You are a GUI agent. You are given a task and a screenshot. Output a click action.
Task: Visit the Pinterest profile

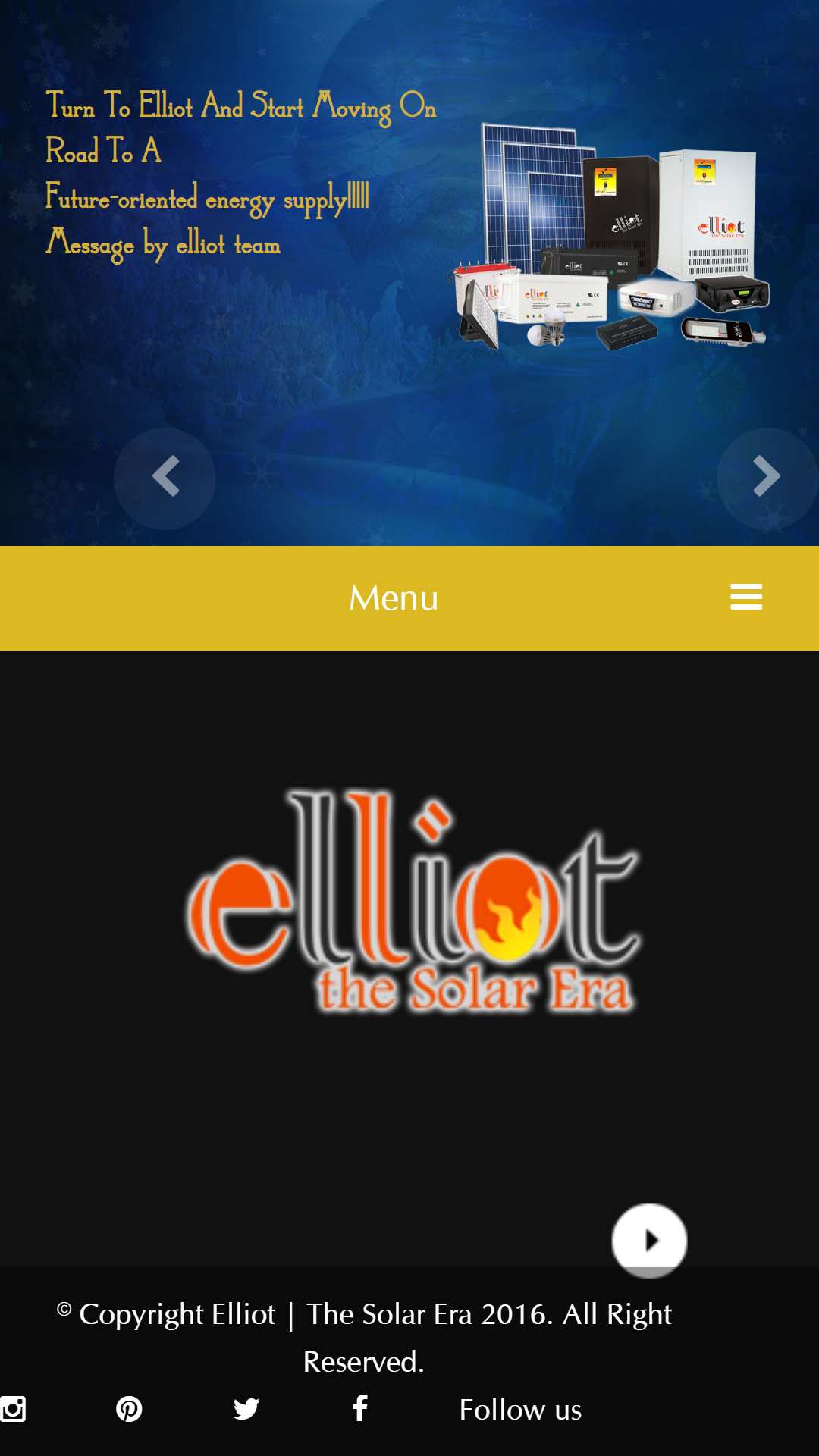point(129,1409)
